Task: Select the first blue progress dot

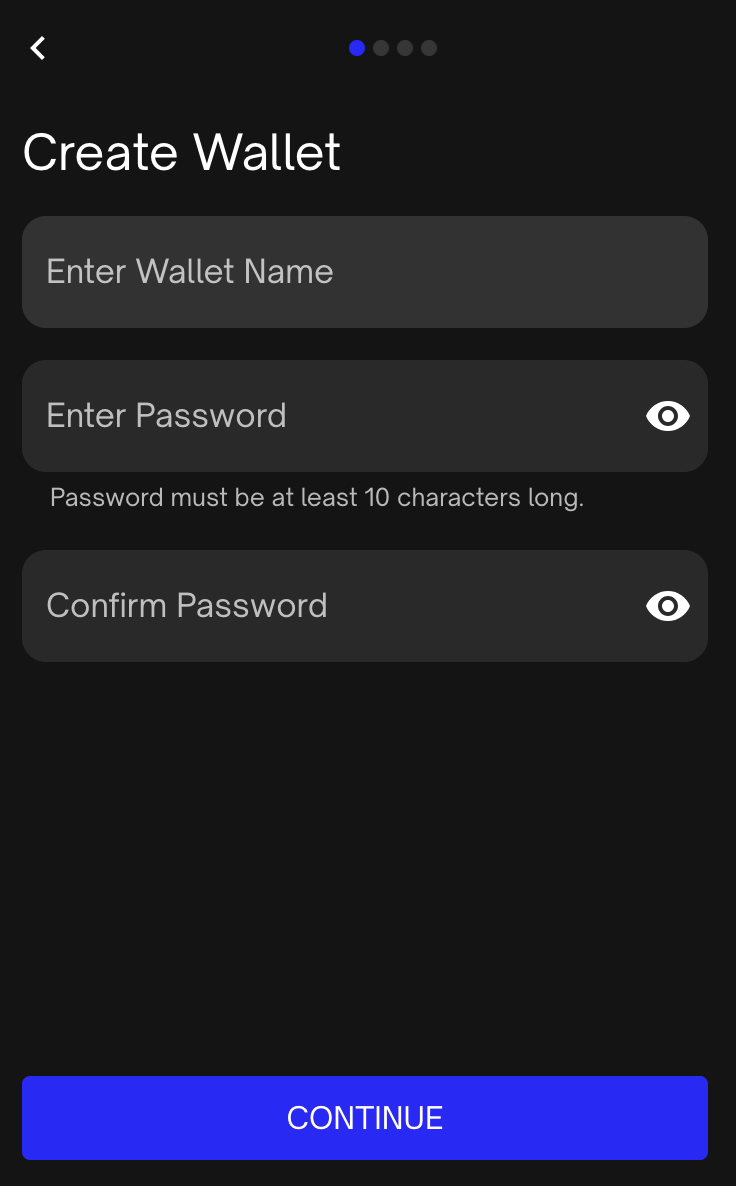Action: 357,47
